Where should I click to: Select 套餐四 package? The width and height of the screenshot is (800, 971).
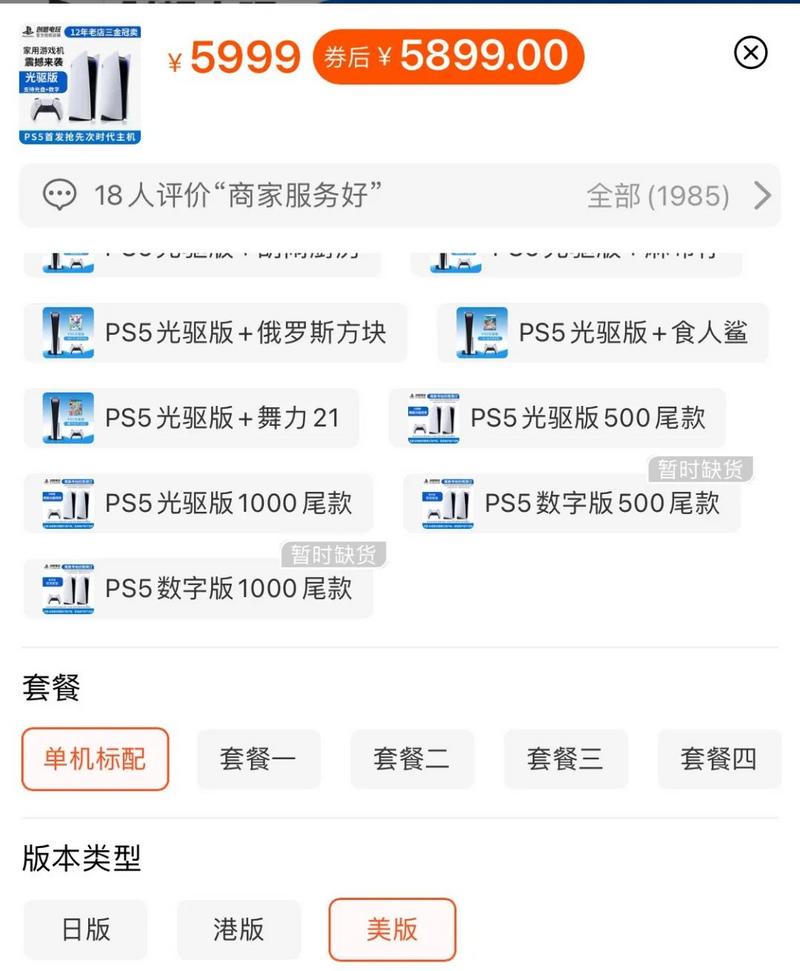(x=718, y=759)
